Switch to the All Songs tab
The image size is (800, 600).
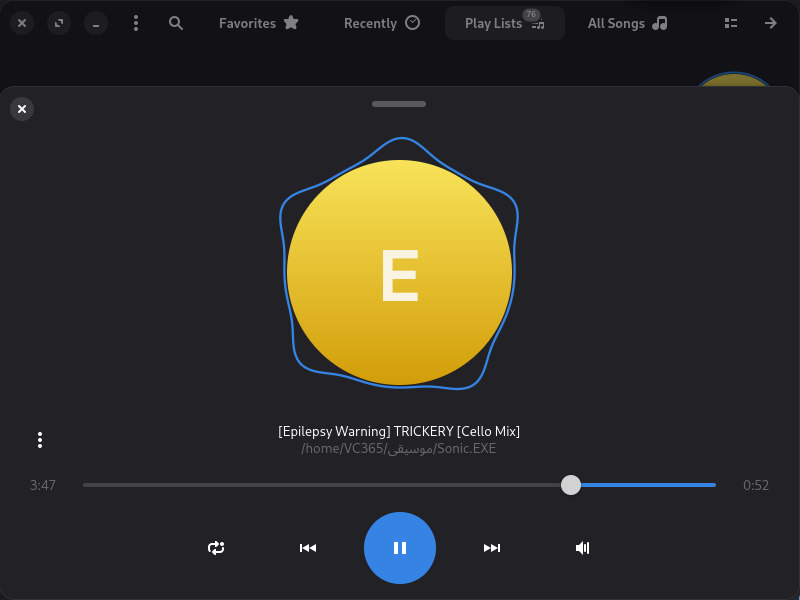click(628, 23)
